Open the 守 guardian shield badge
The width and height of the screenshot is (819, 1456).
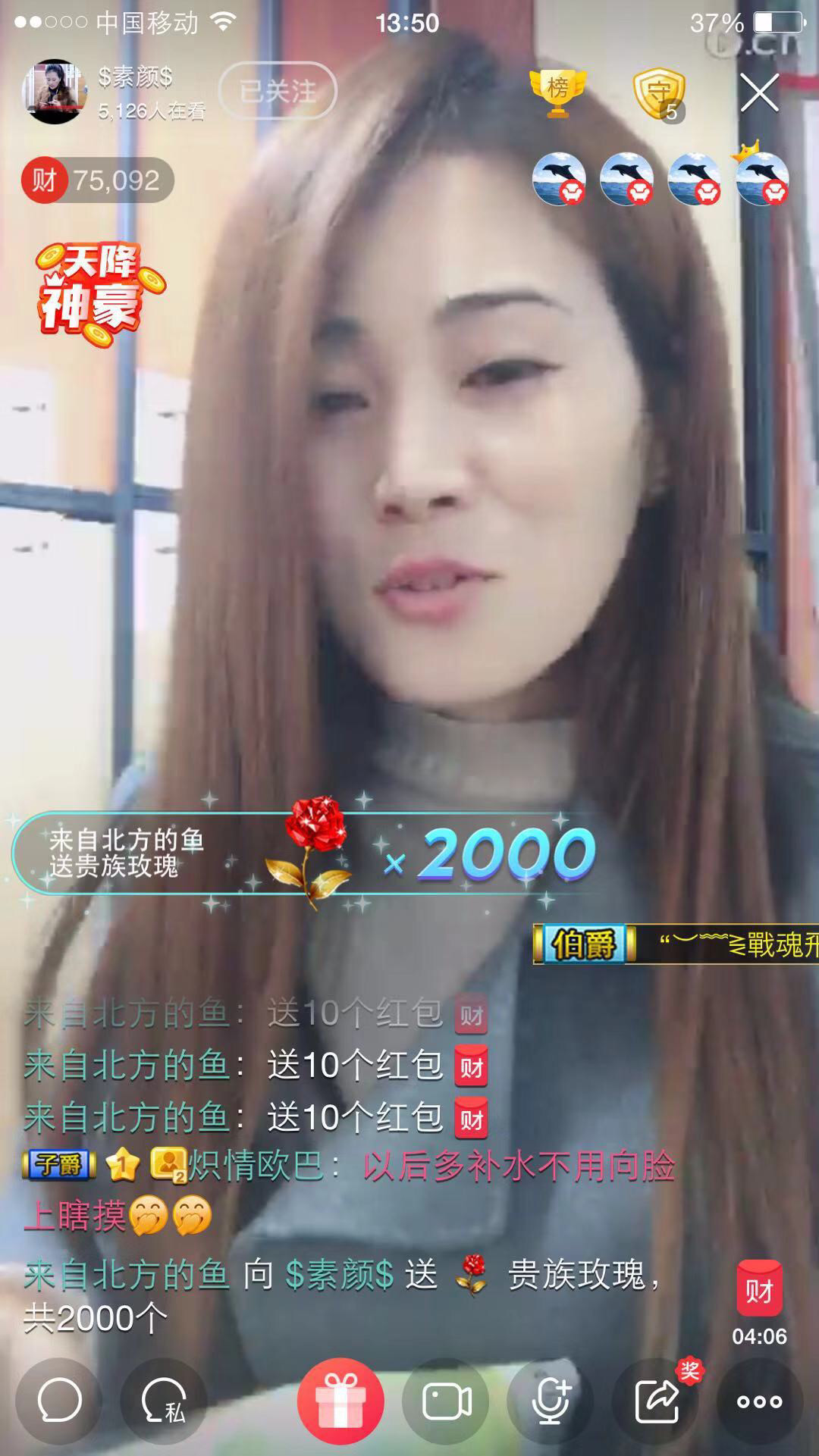(660, 94)
